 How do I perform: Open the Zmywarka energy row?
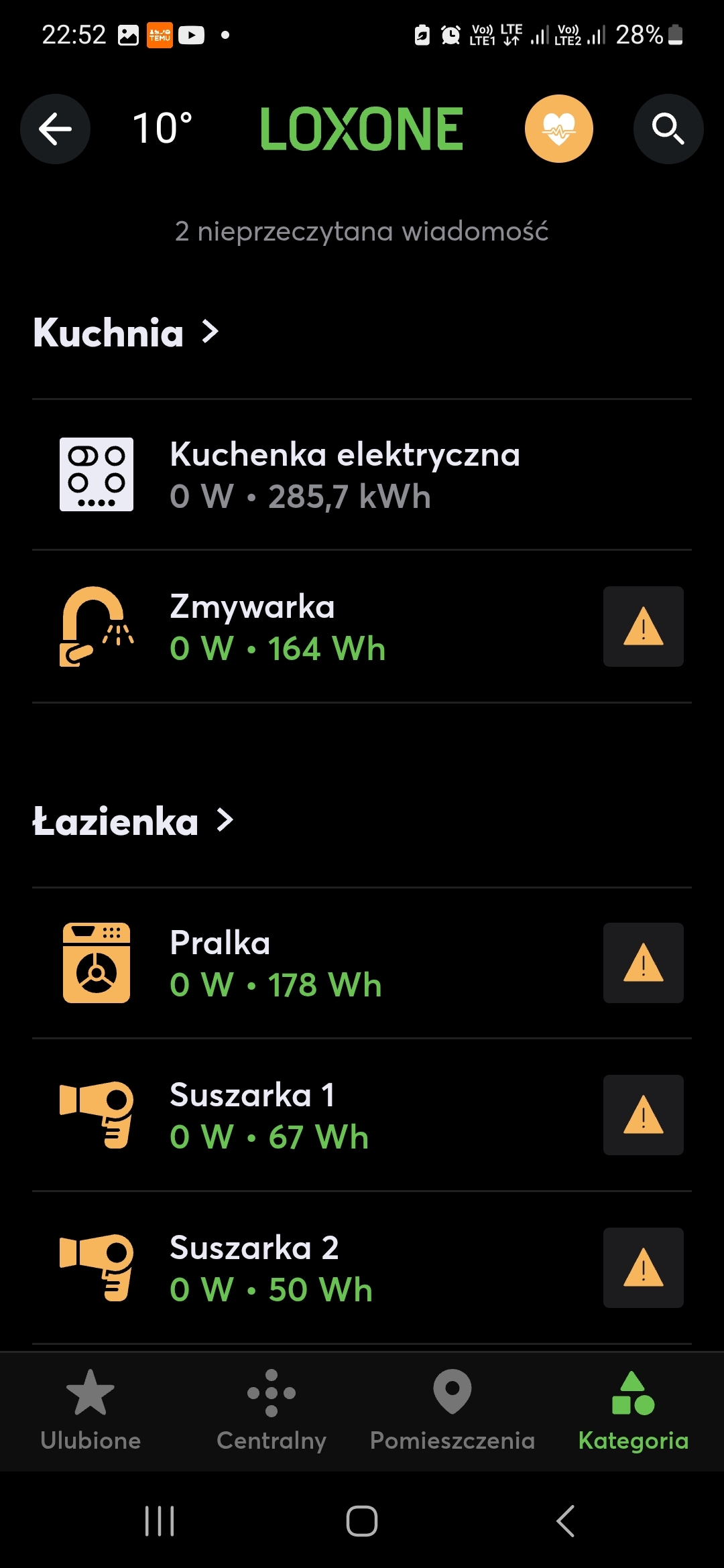[362, 627]
